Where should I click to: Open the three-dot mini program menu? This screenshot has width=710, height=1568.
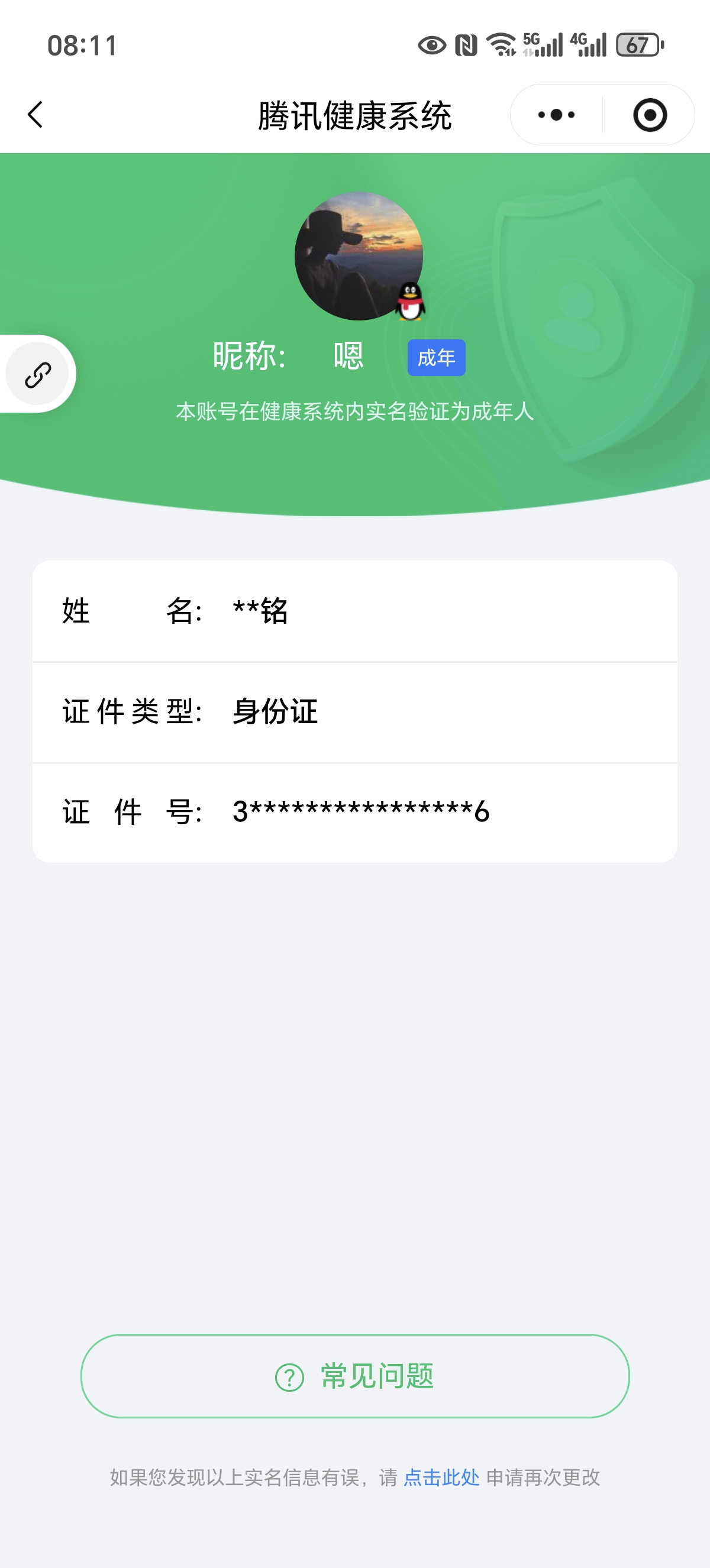tap(556, 115)
